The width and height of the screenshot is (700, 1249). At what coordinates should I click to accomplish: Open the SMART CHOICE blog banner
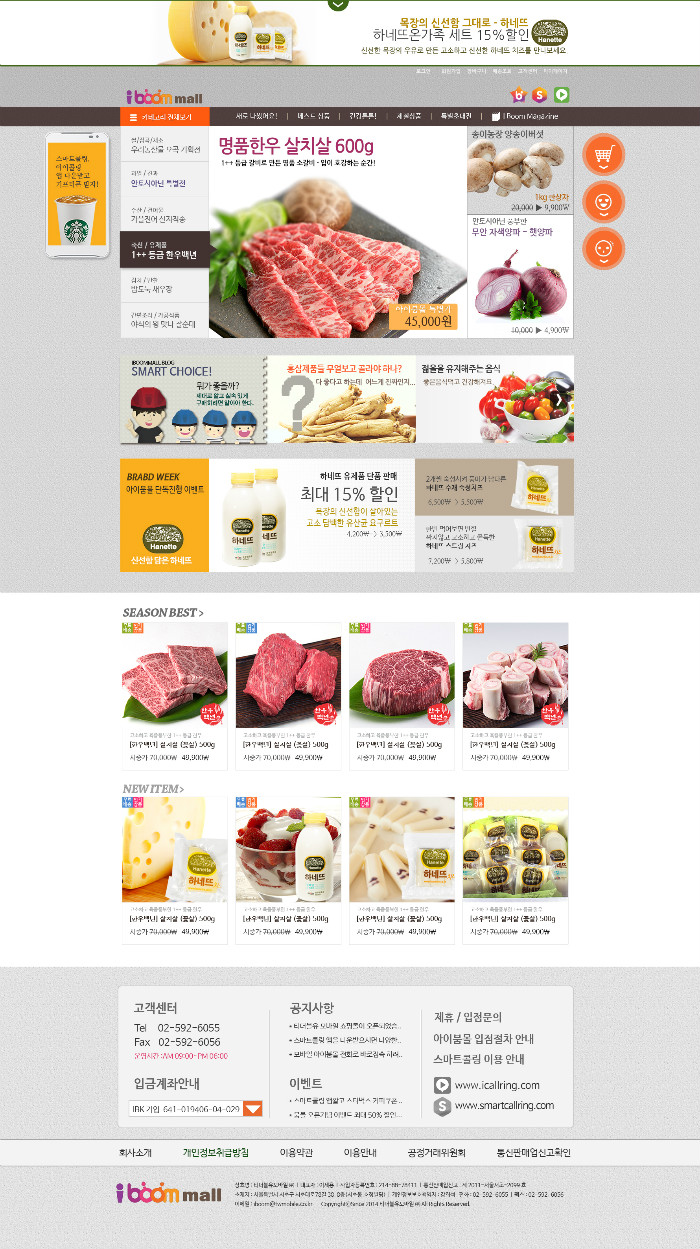193,399
